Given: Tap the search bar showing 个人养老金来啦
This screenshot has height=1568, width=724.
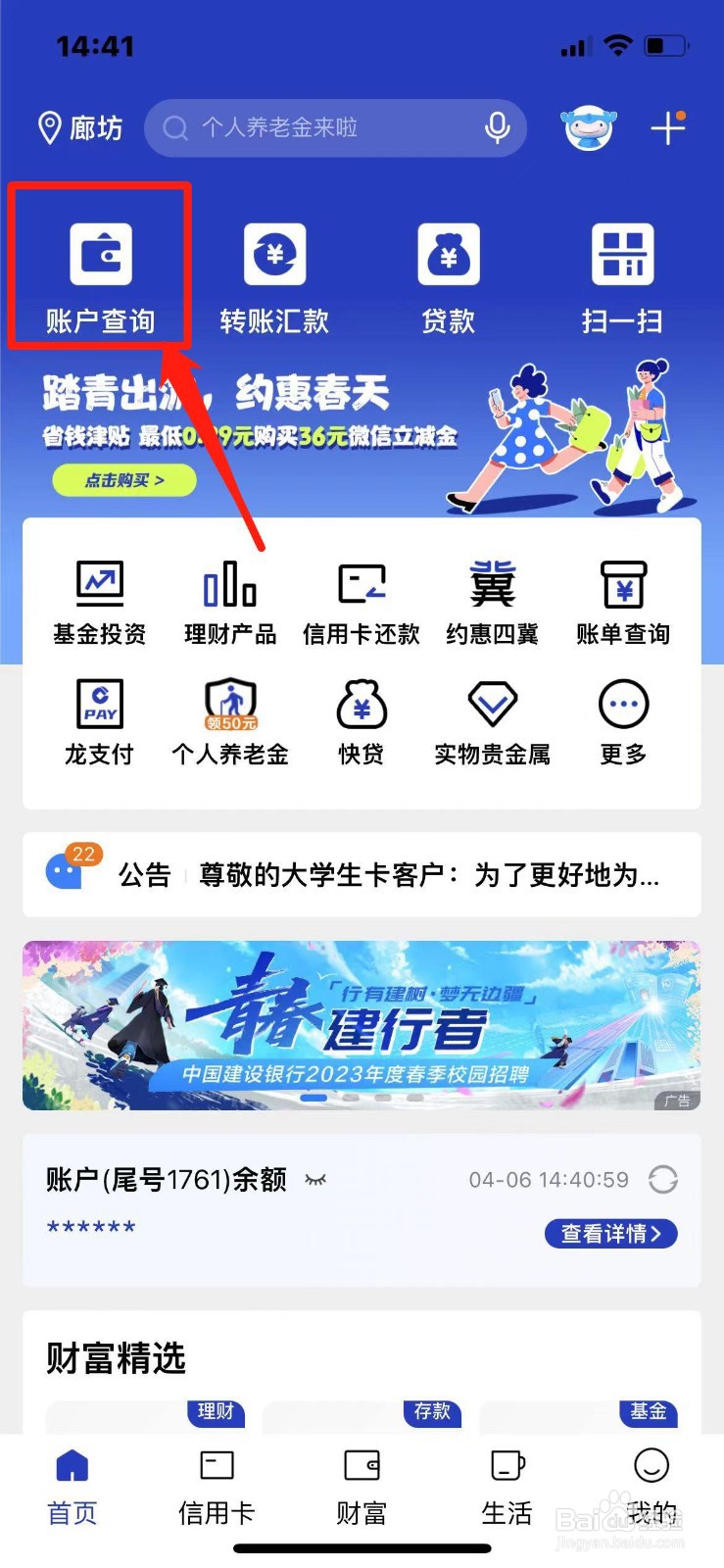Looking at the screenshot, I should (x=323, y=128).
